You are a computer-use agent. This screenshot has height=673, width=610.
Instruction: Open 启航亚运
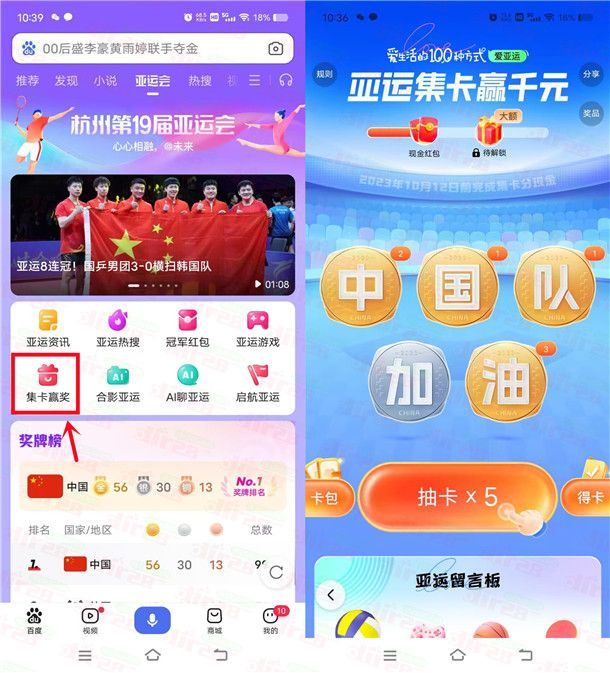pyautogui.click(x=258, y=383)
